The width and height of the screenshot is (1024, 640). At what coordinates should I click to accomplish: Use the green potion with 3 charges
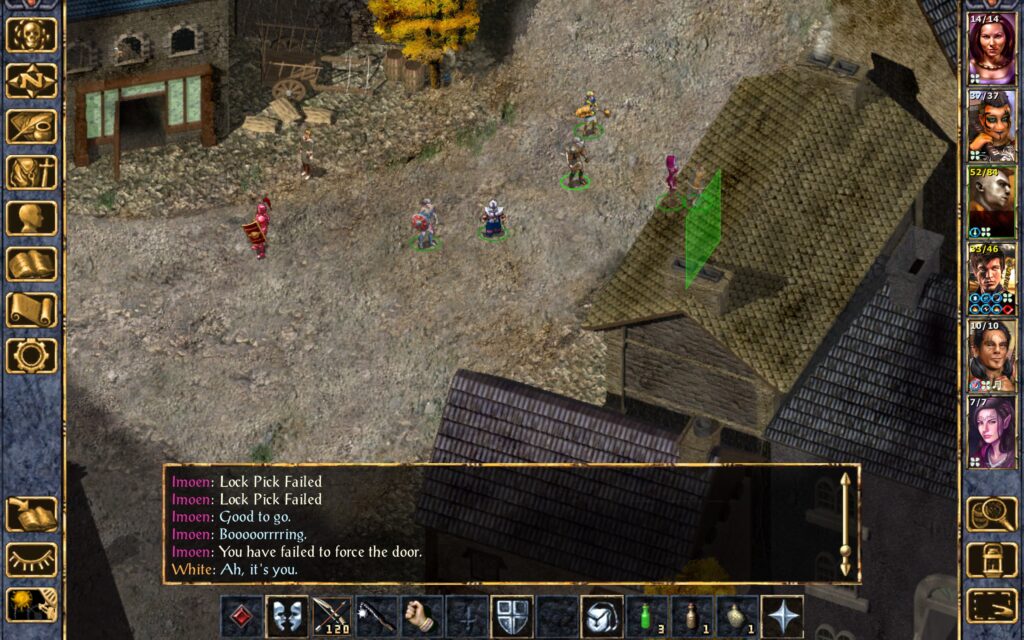click(x=646, y=617)
